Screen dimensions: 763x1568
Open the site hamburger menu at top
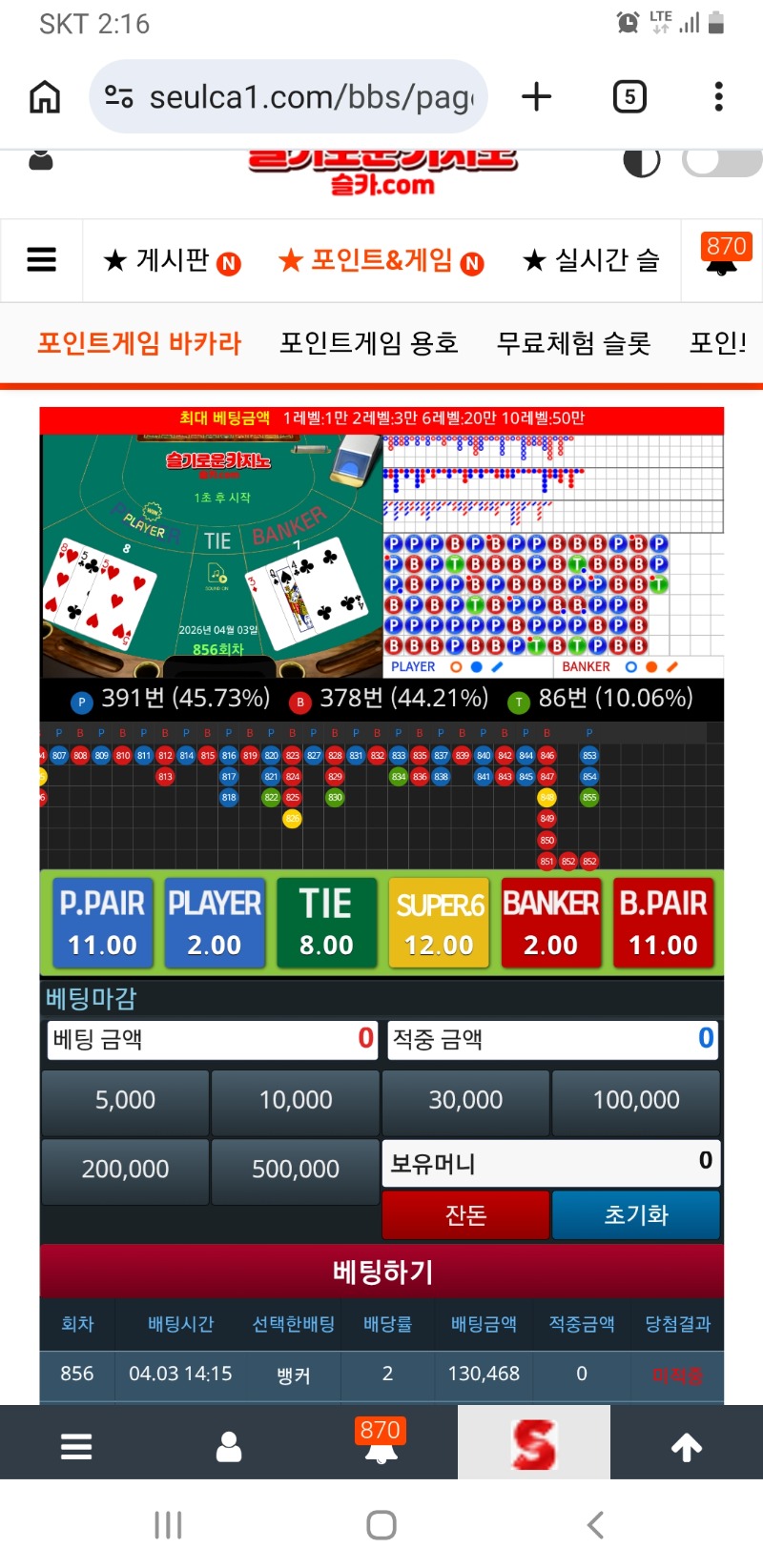[x=41, y=260]
